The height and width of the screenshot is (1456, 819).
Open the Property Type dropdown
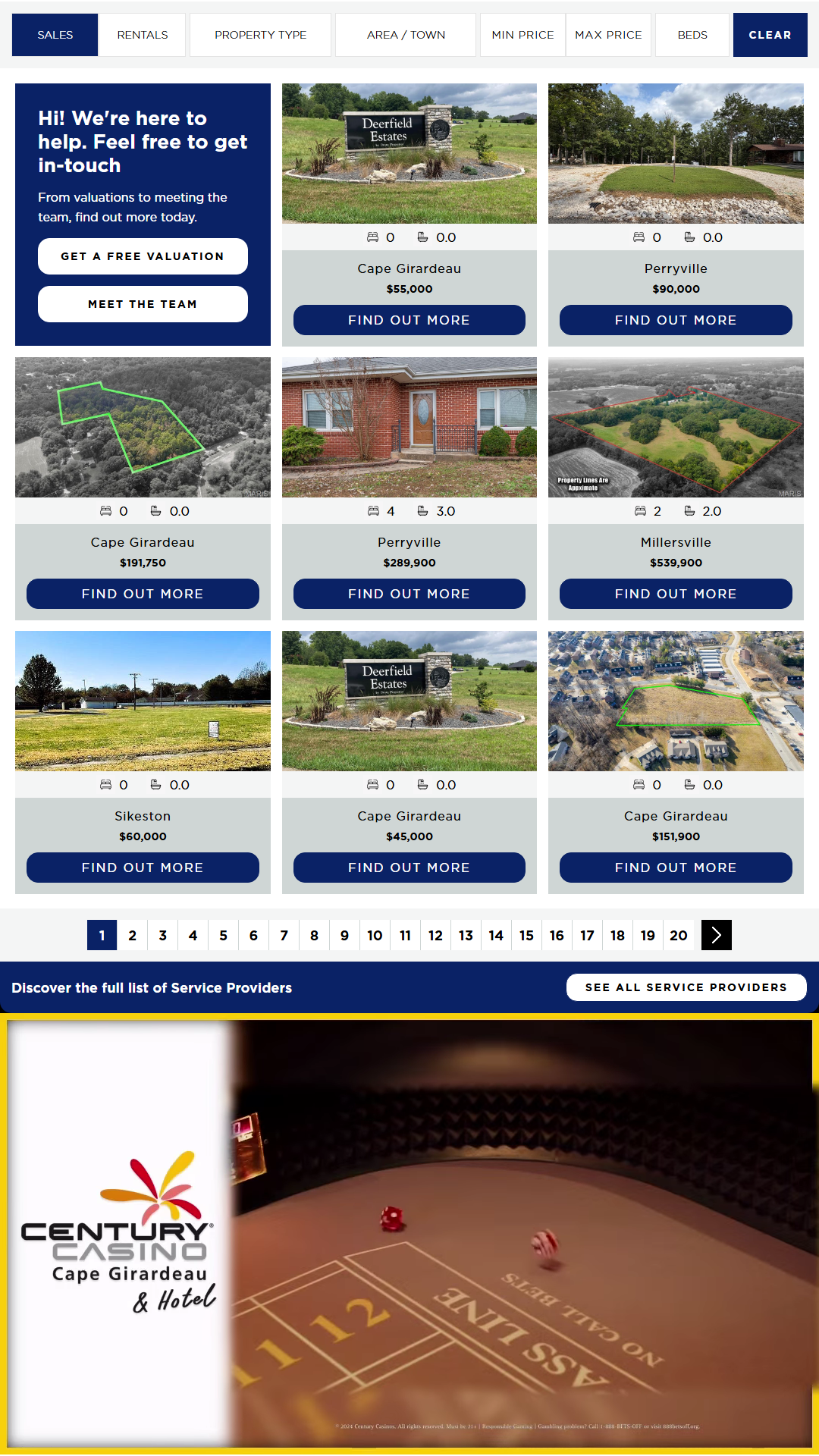[x=260, y=35]
